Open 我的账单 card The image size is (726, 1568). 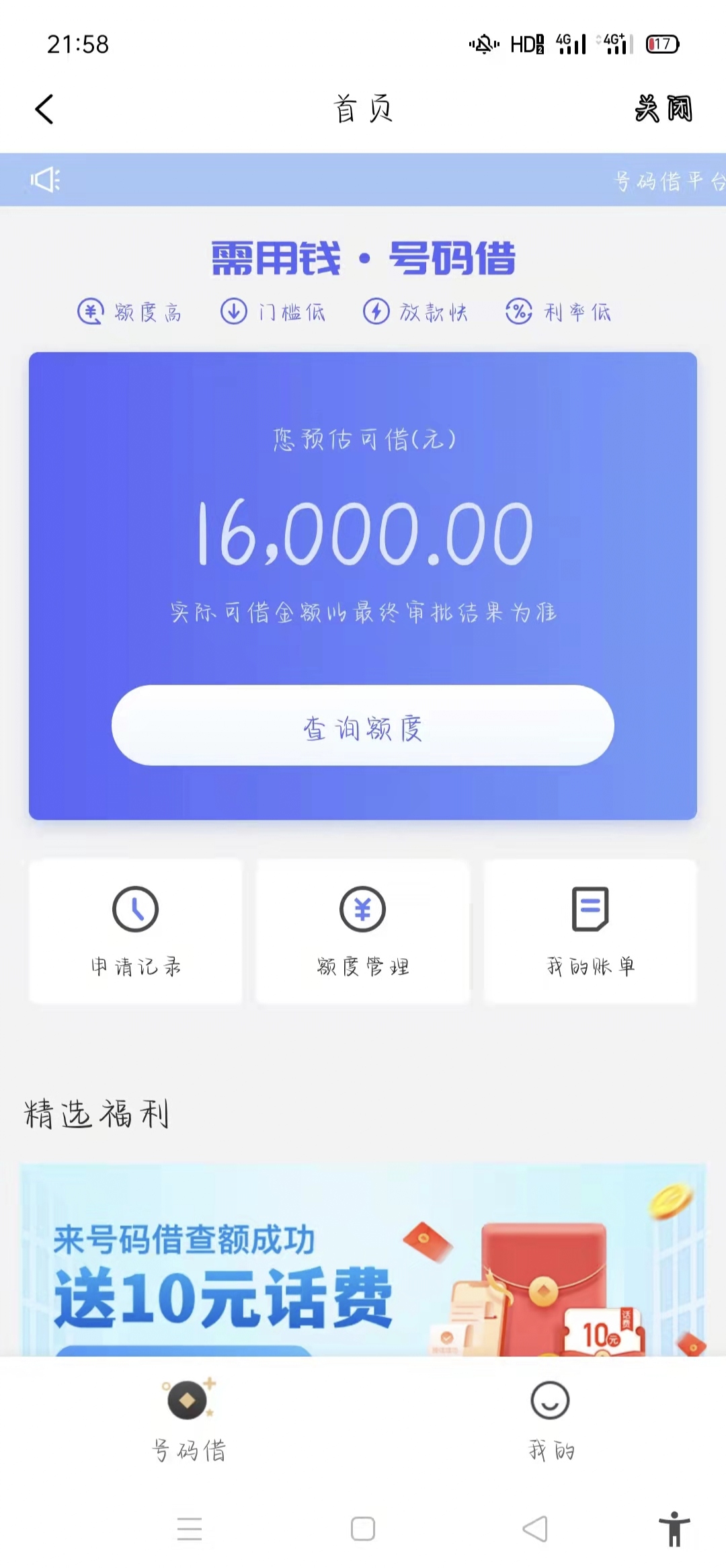click(x=590, y=931)
